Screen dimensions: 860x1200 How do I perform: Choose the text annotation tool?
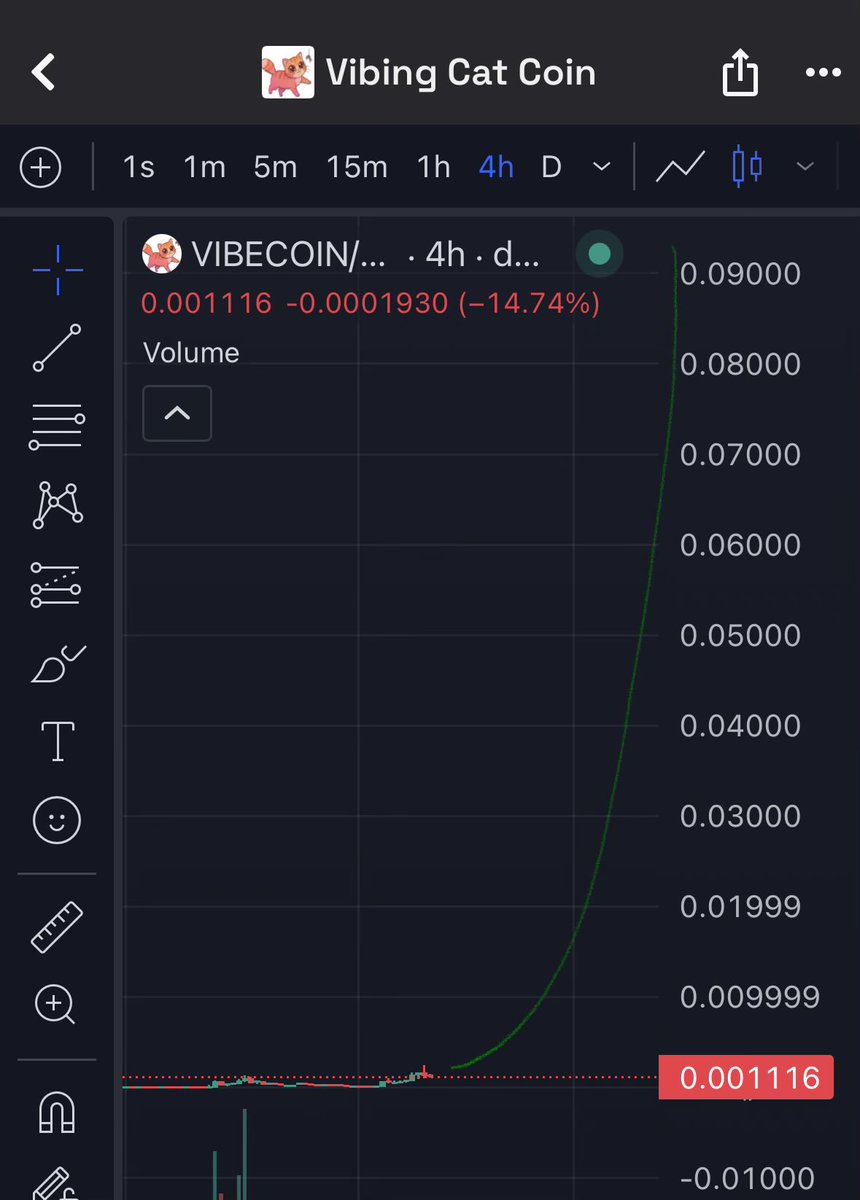(x=57, y=741)
